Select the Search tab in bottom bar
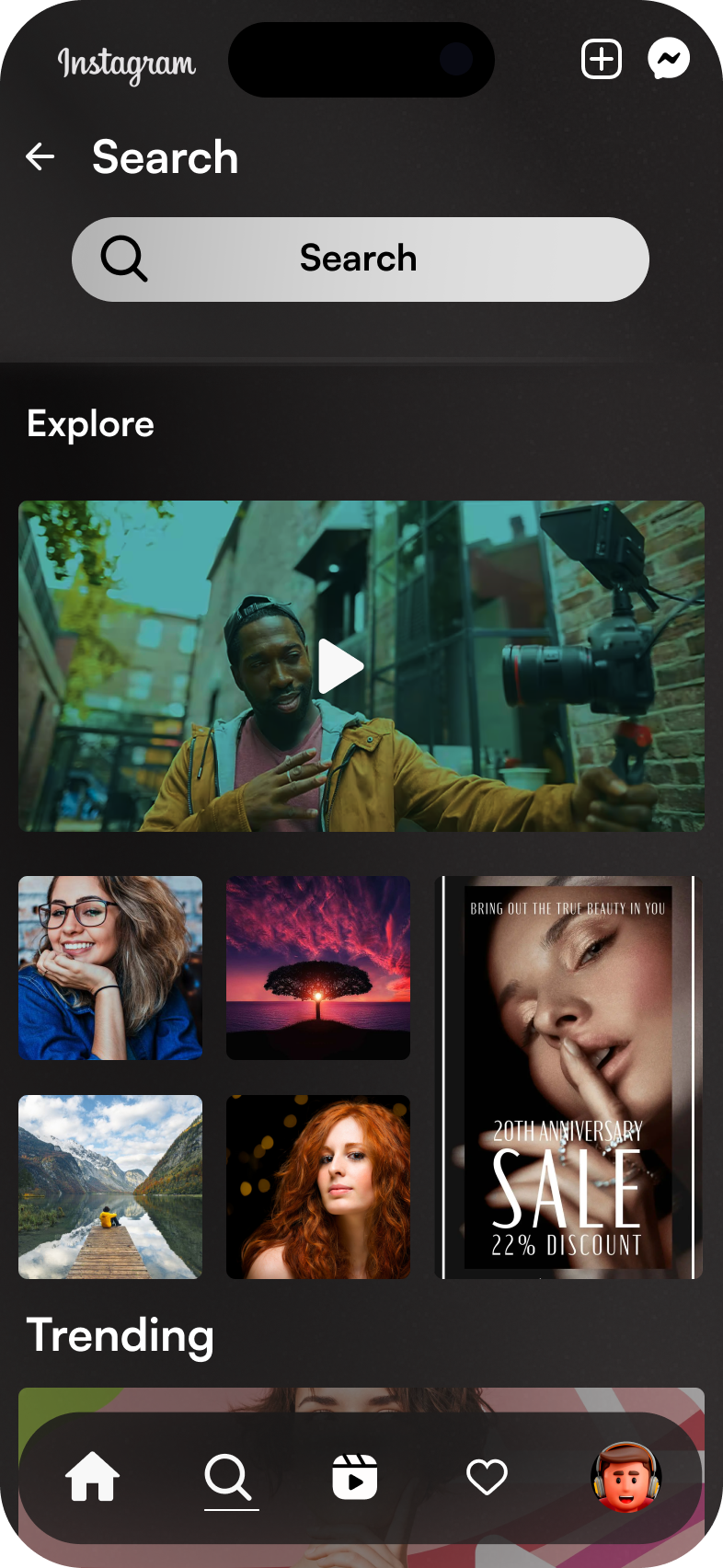This screenshot has height=1568, width=723. pos(228,1477)
